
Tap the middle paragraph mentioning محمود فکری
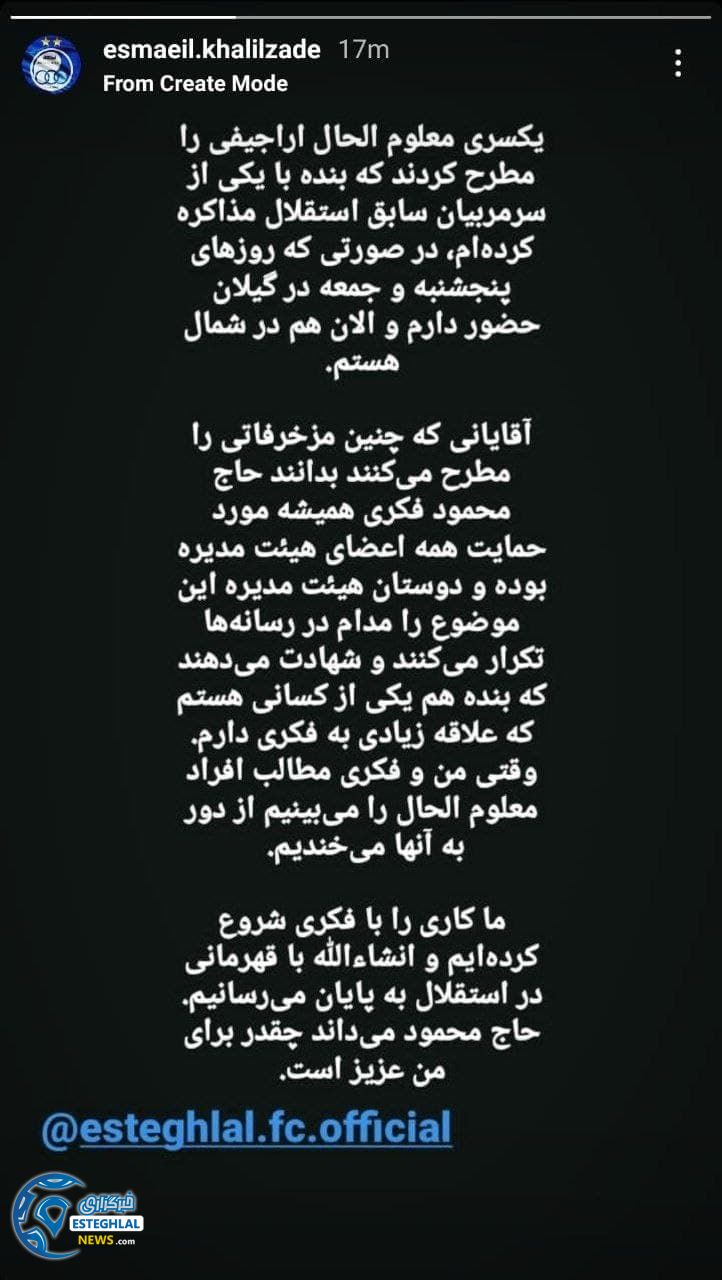tap(360, 640)
